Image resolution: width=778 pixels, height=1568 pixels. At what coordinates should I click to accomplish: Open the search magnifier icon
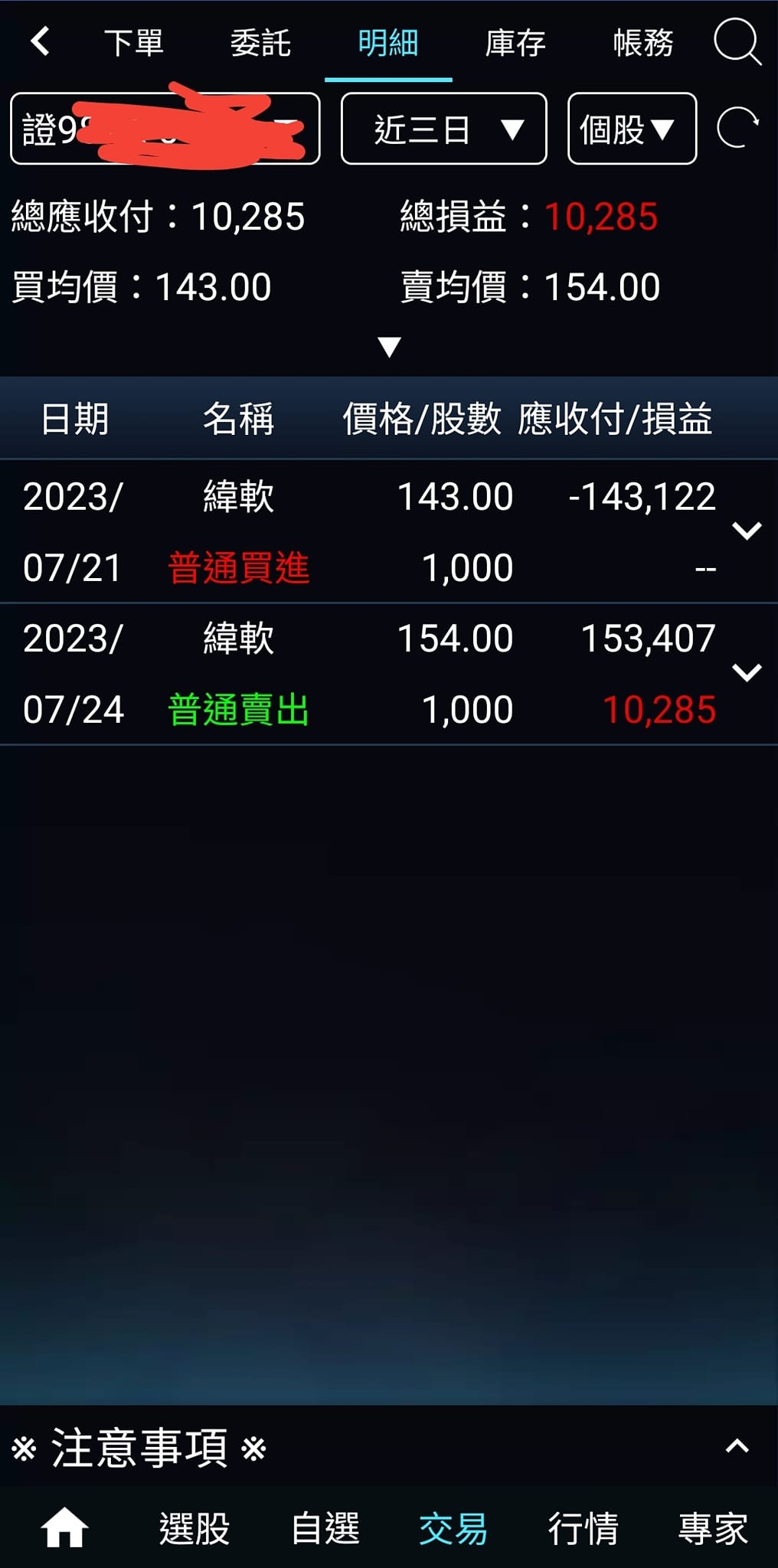[x=737, y=41]
